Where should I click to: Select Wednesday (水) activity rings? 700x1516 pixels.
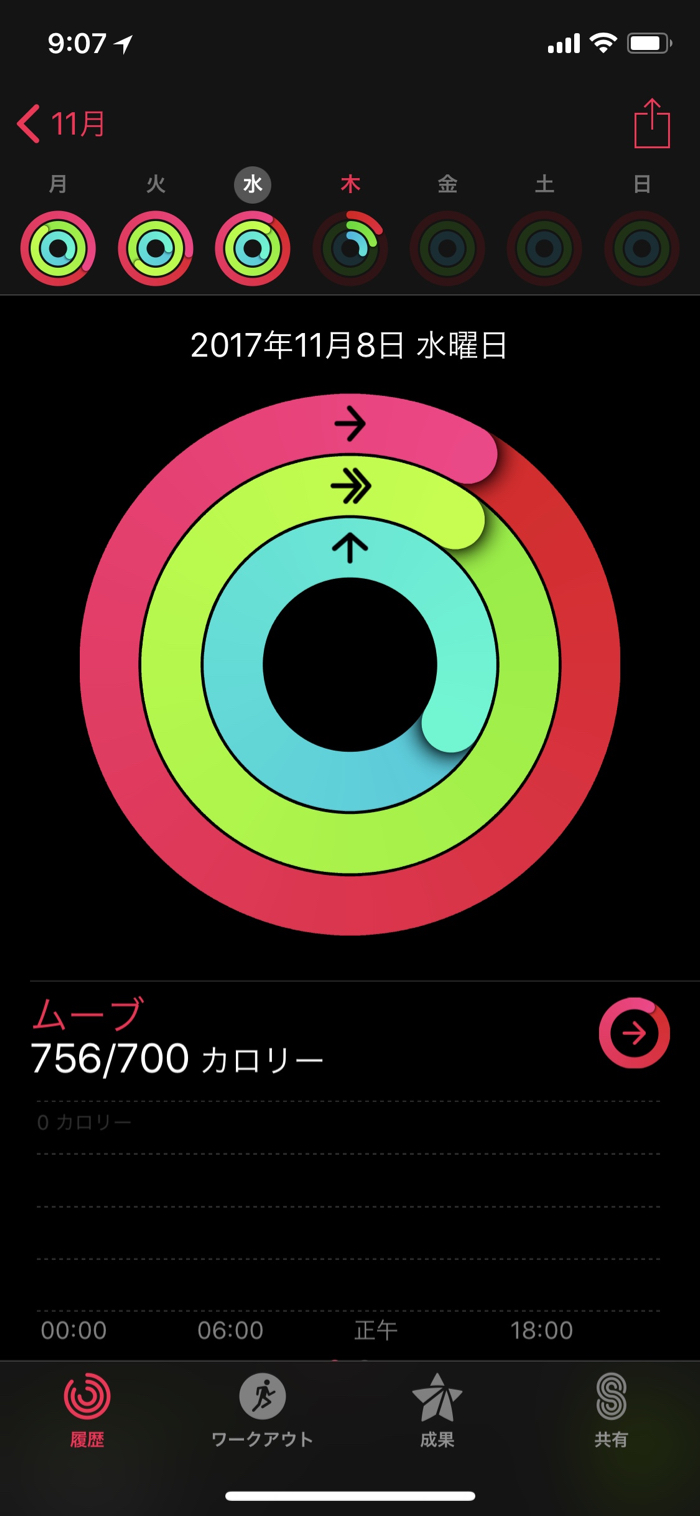point(253,248)
